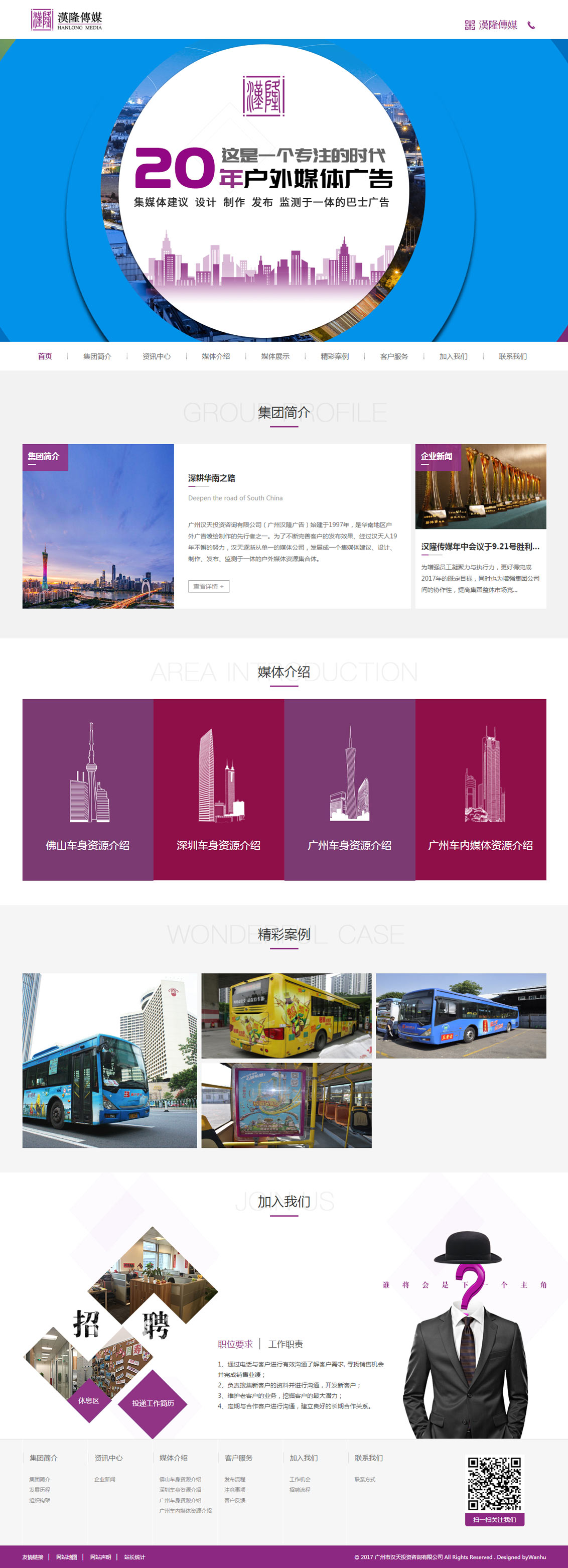The image size is (568, 1568).
Task: Open the 发布流程 footer link
Action: coord(234,1479)
